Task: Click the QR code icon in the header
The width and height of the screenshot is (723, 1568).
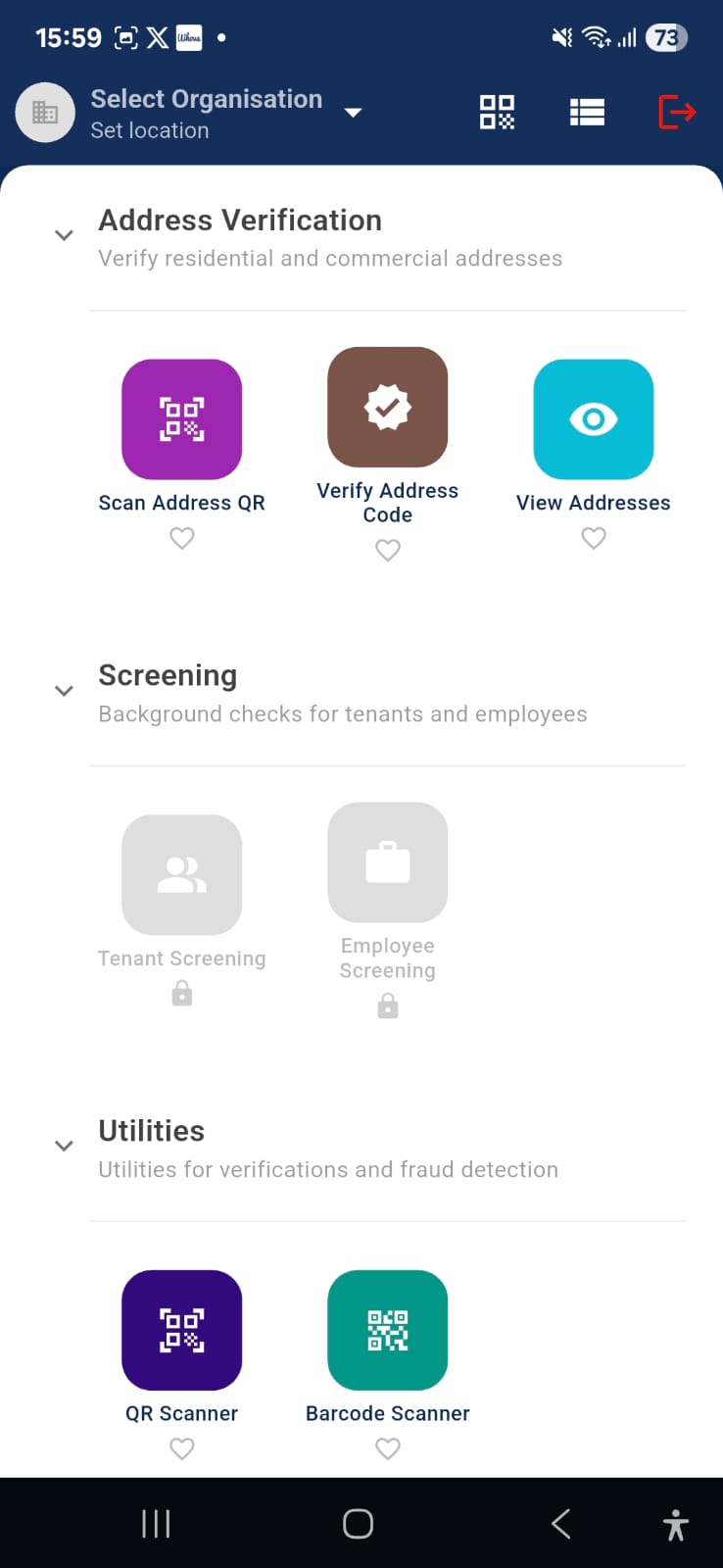Action: 496,112
